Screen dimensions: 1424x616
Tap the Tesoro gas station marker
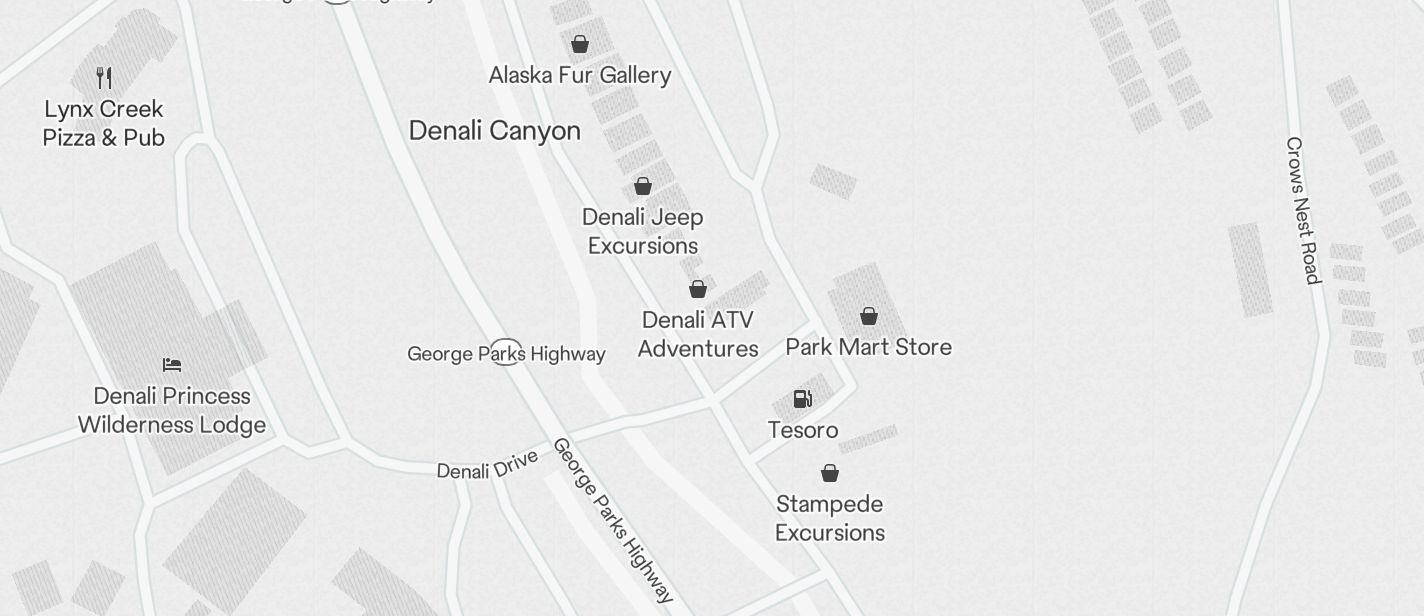pyautogui.click(x=802, y=399)
